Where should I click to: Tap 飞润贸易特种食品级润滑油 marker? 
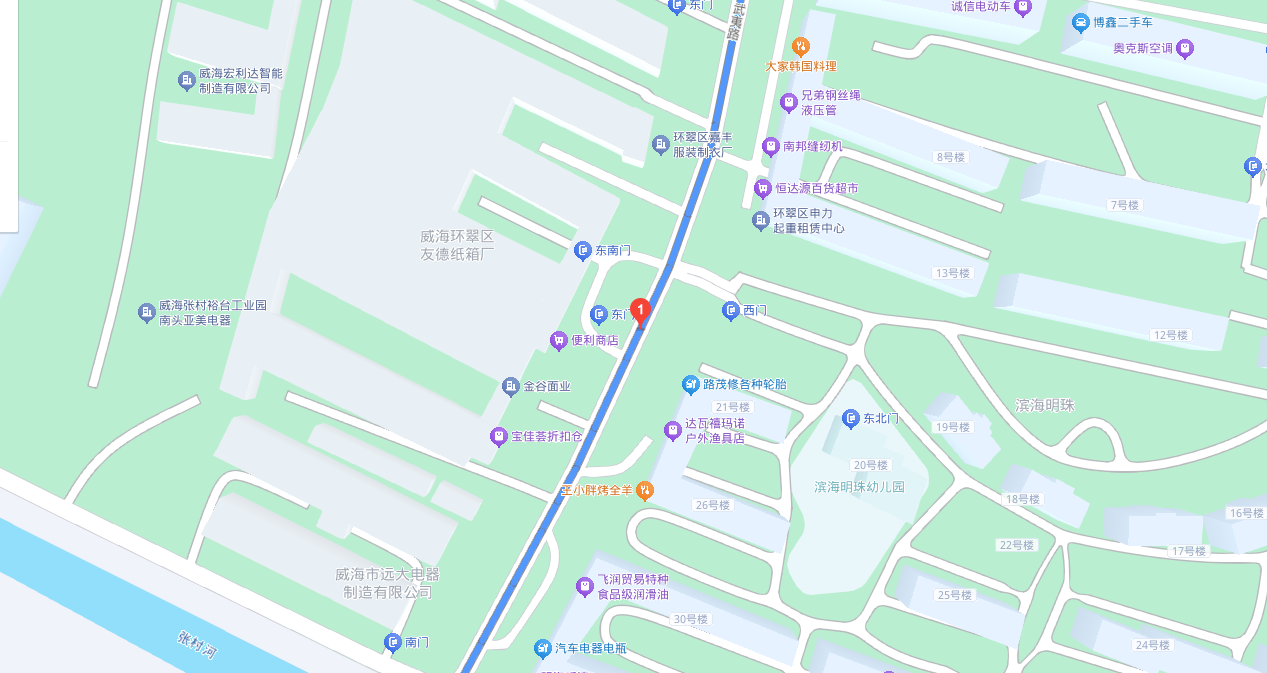[x=585, y=587]
